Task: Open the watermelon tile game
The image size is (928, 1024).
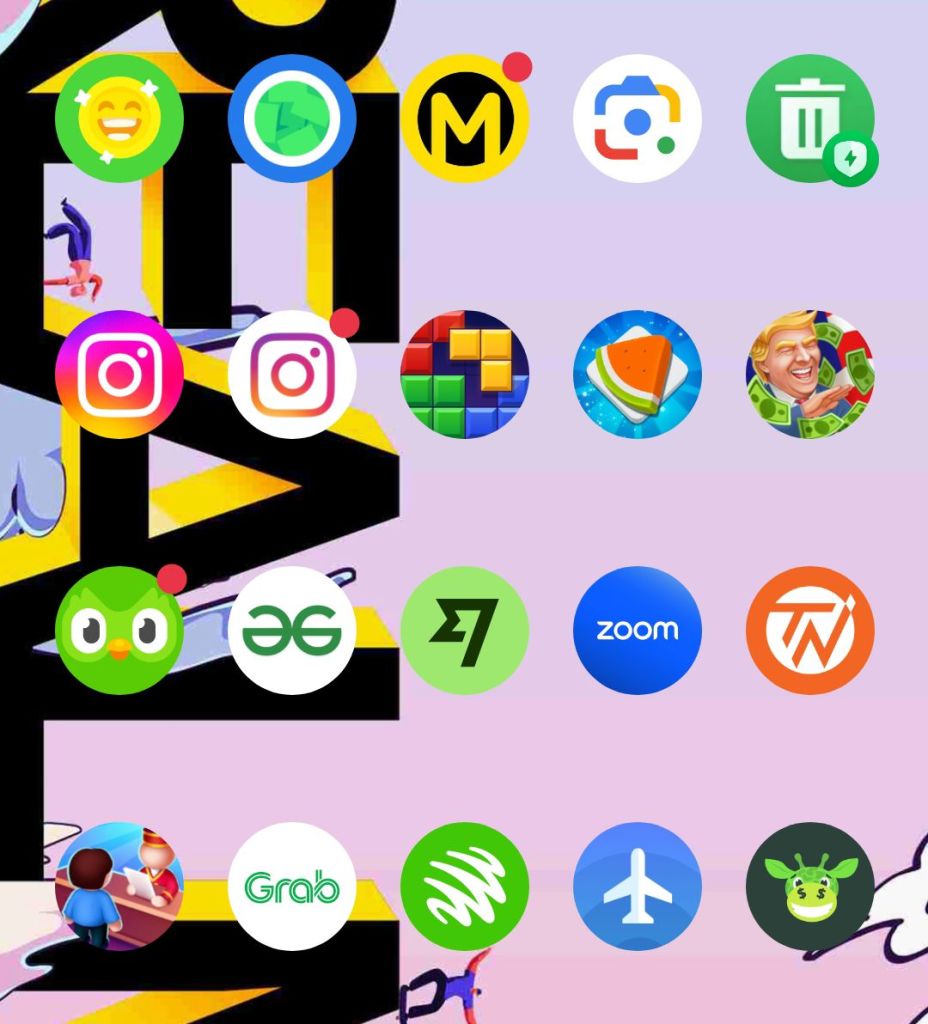Action: 637,375
